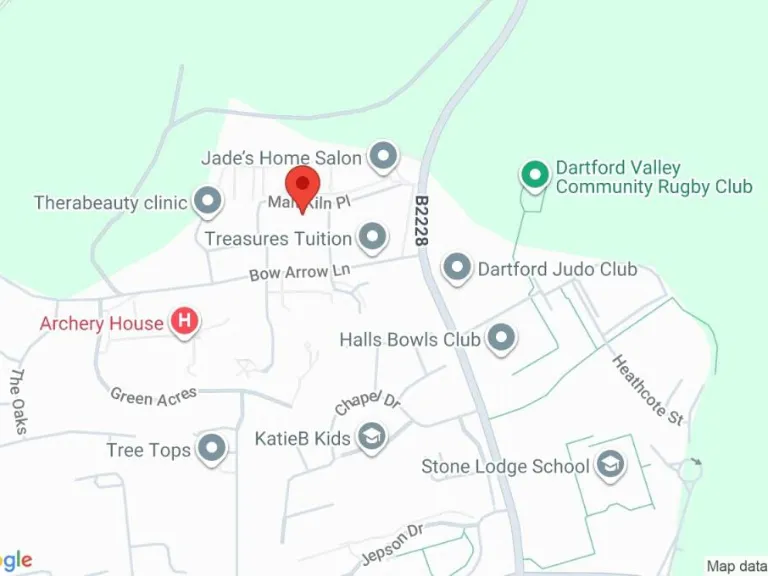Open the Map data attribution link
The width and height of the screenshot is (768, 576).
pyautogui.click(x=736, y=566)
